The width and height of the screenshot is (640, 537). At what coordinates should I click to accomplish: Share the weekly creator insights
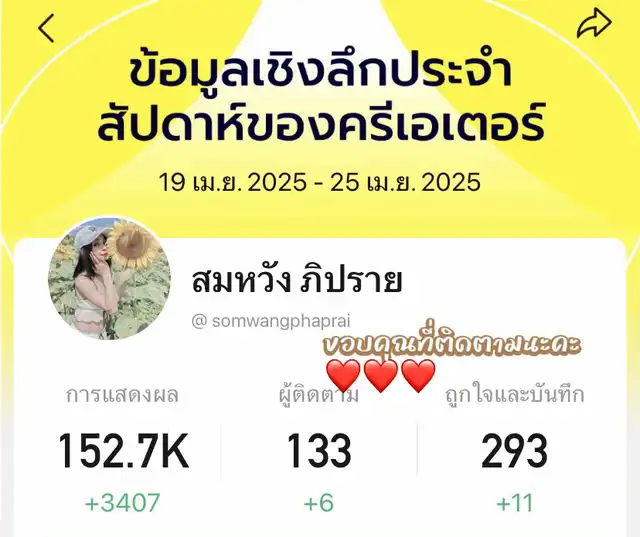pyautogui.click(x=593, y=25)
